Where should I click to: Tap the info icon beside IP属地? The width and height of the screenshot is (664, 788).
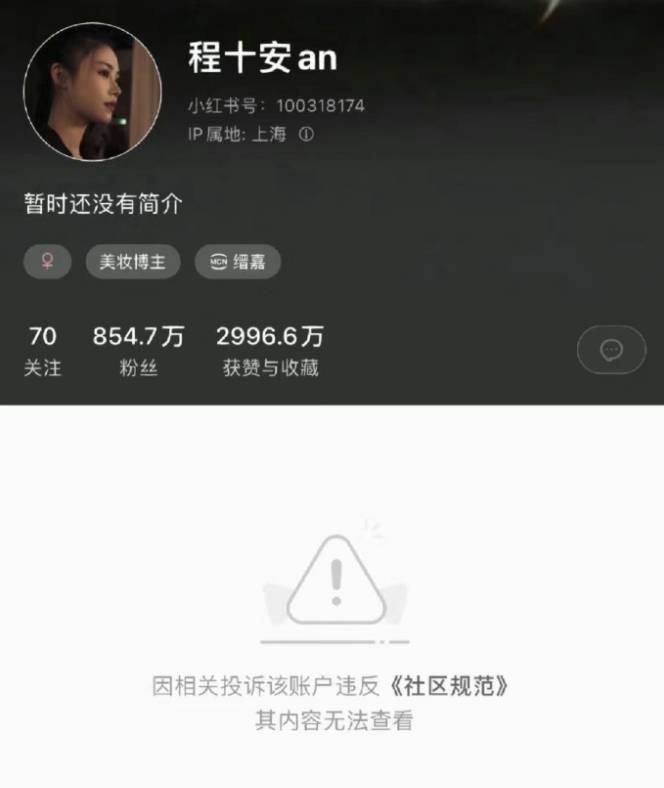306,135
